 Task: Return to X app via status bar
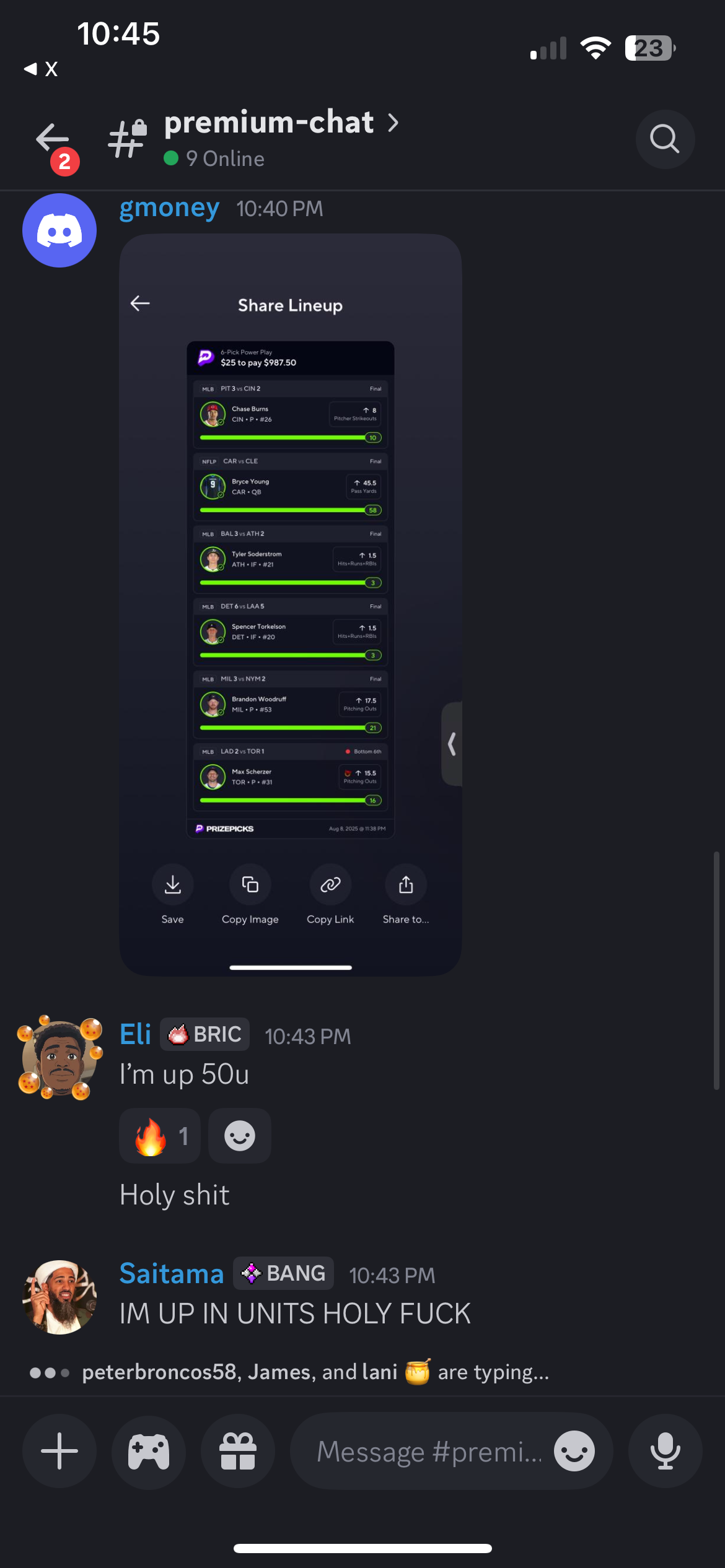click(x=41, y=69)
